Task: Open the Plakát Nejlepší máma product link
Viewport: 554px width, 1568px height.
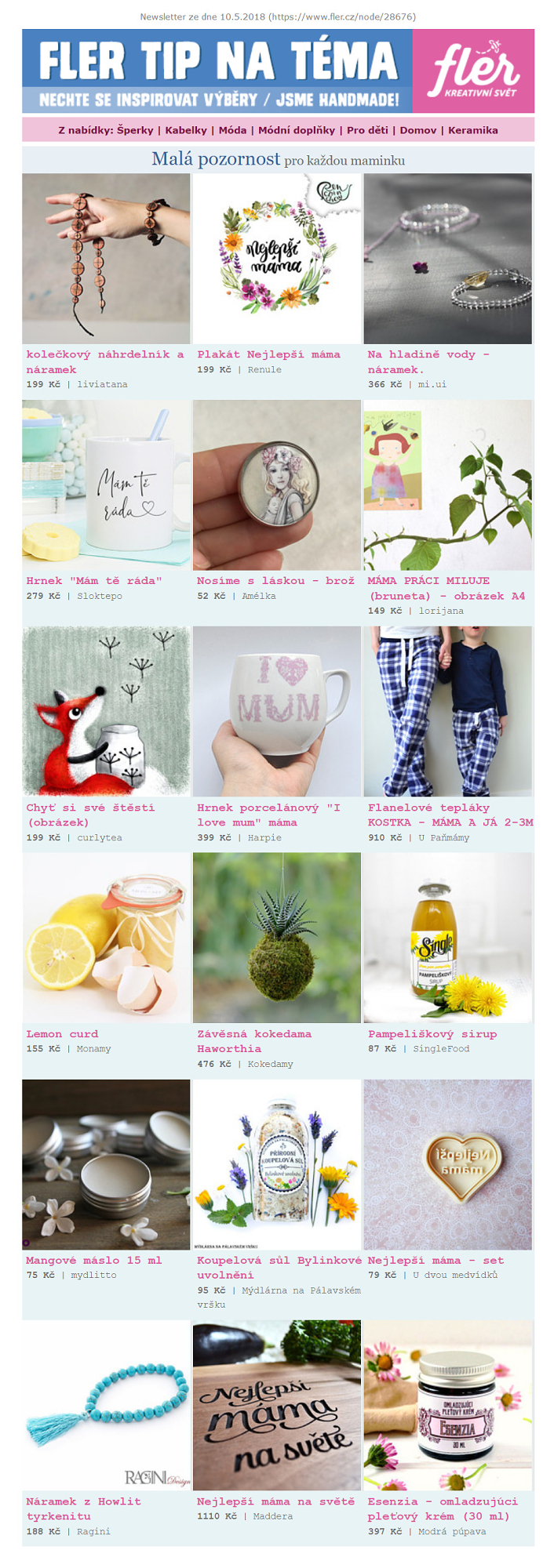Action: point(268,354)
